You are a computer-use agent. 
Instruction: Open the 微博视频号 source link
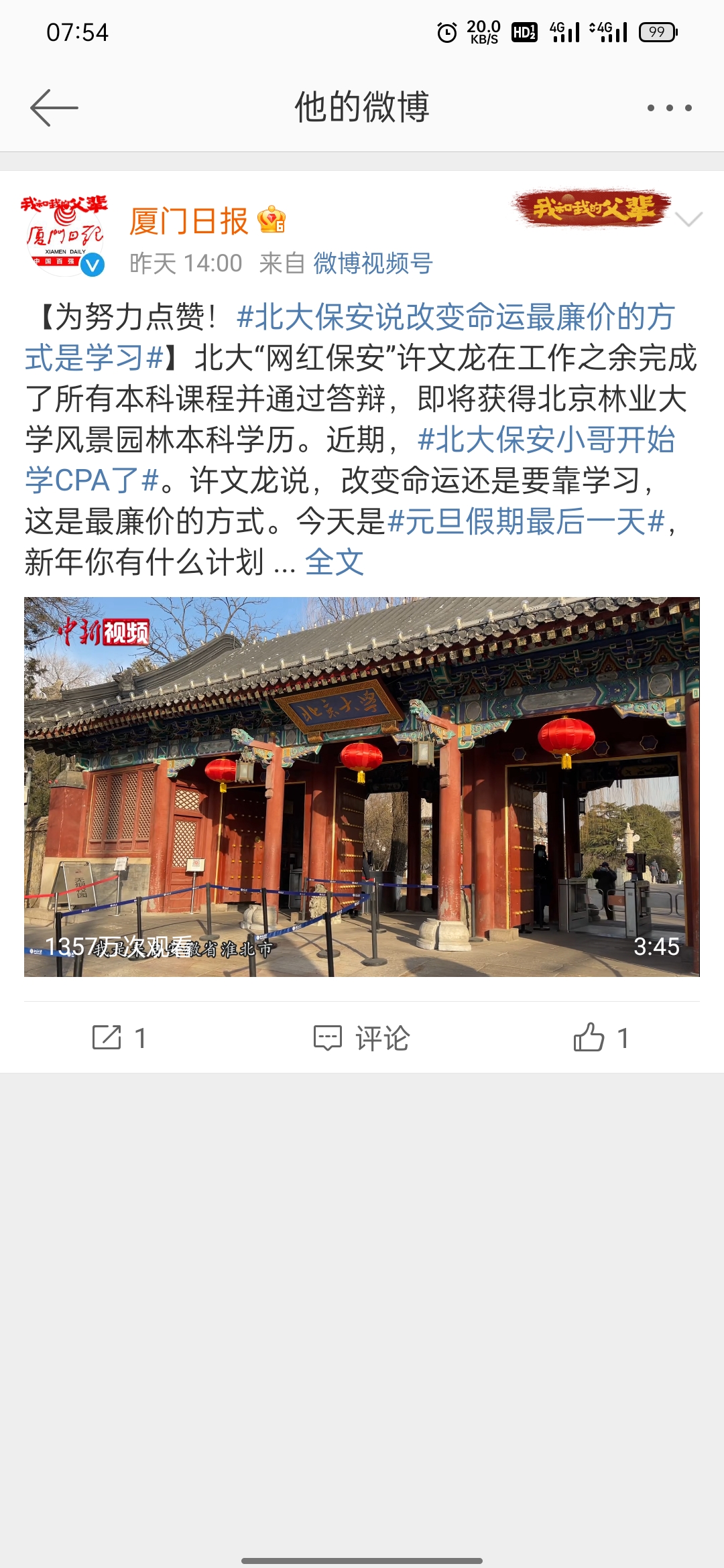[373, 263]
